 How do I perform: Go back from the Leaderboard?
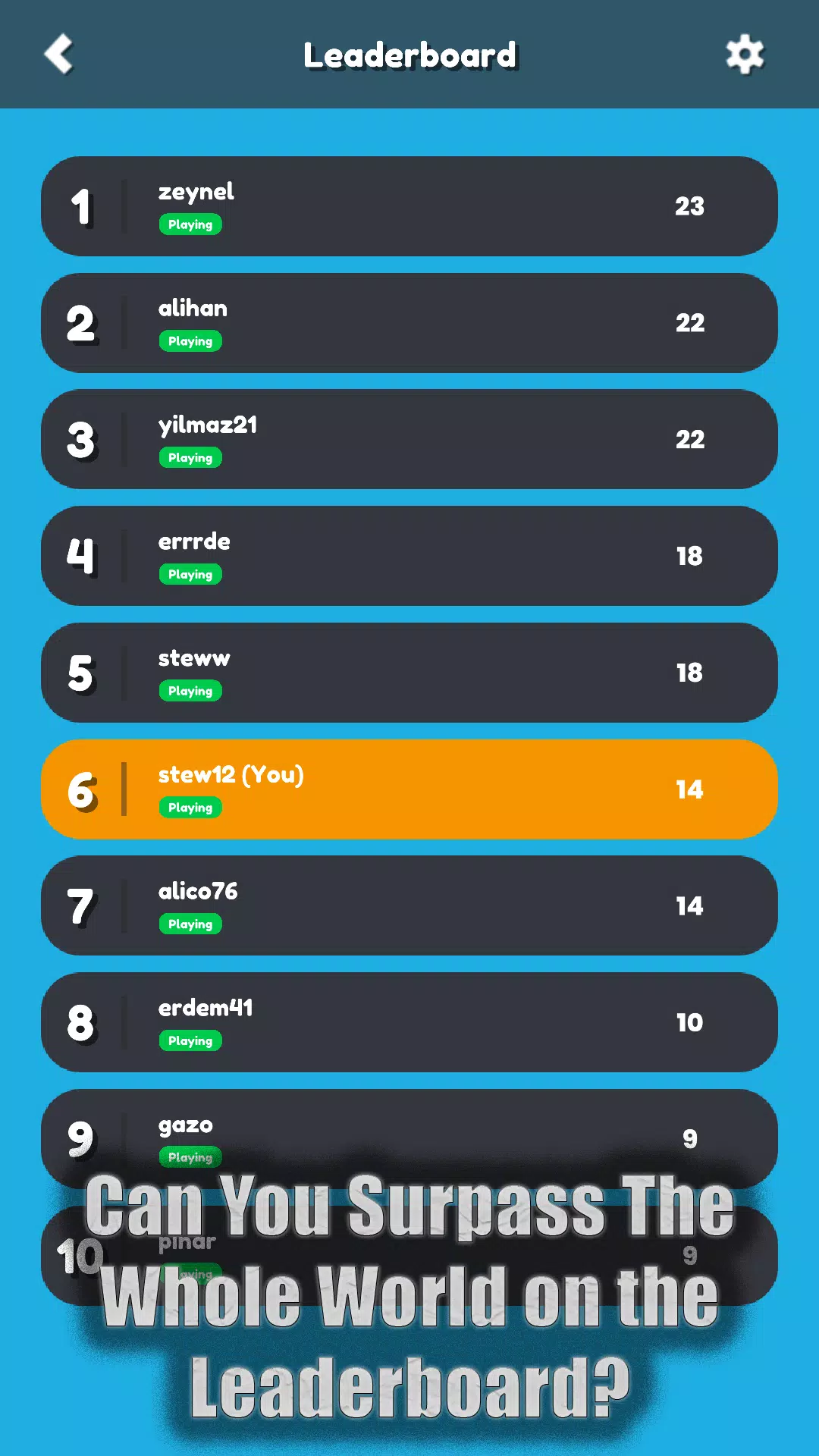59,55
